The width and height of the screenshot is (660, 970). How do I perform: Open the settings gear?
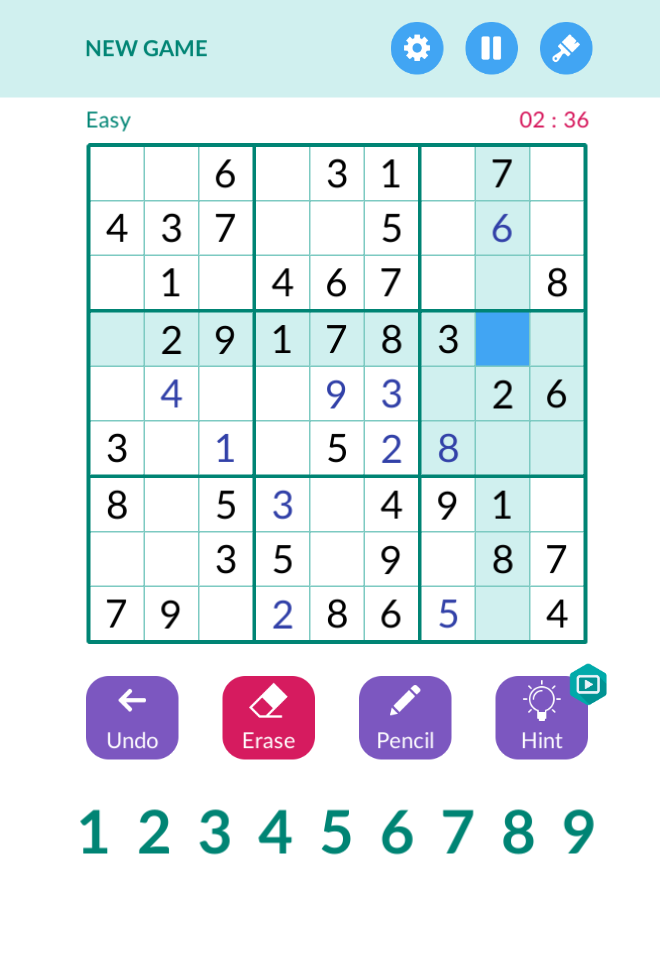[417, 48]
